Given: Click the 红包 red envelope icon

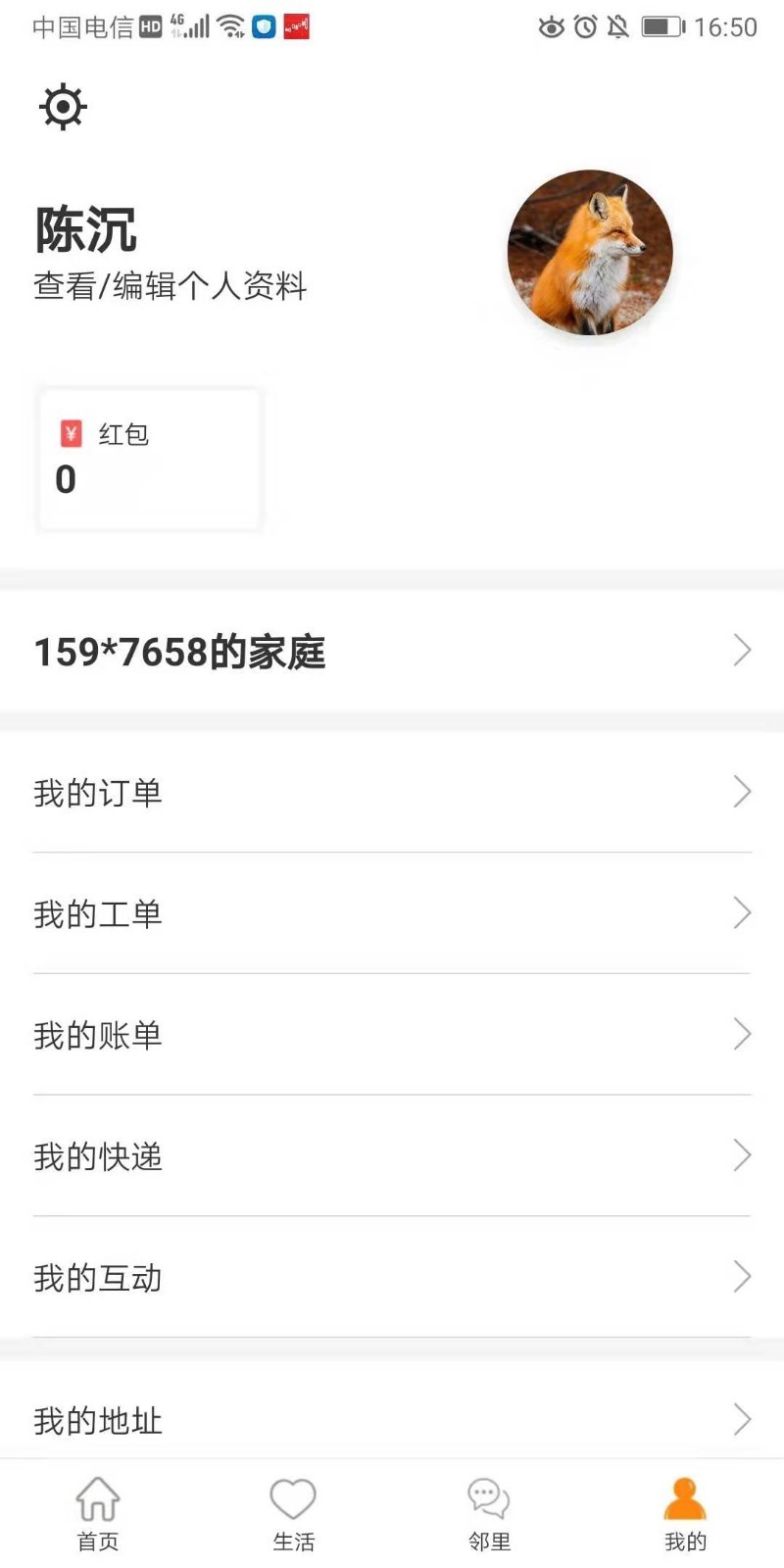Looking at the screenshot, I should click(x=71, y=434).
